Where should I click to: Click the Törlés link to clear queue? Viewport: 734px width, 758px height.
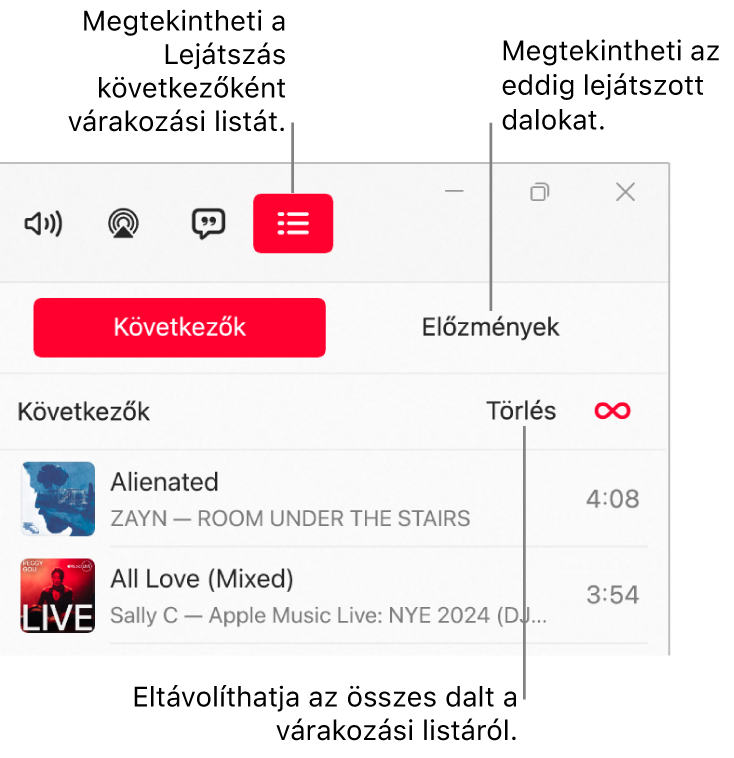(x=521, y=410)
